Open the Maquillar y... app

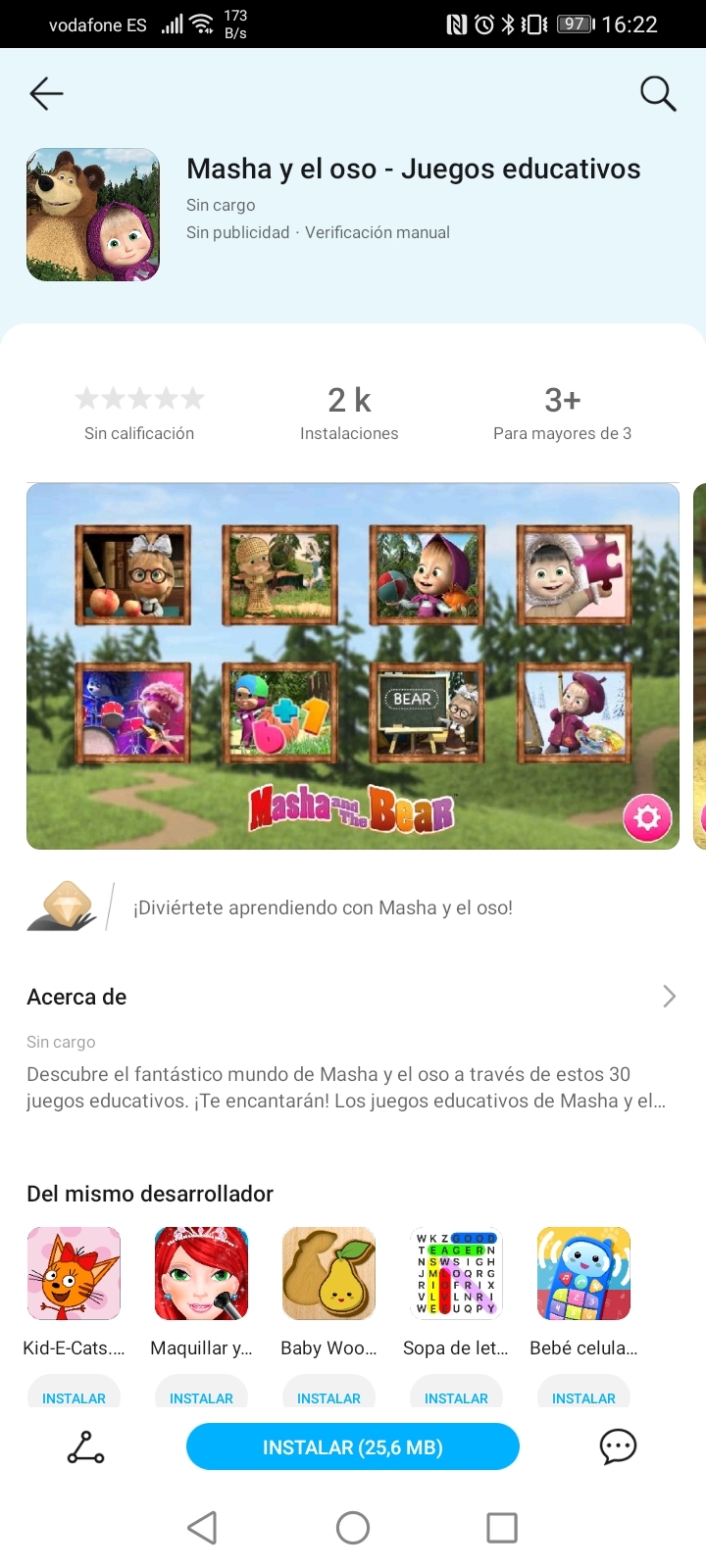point(201,1273)
